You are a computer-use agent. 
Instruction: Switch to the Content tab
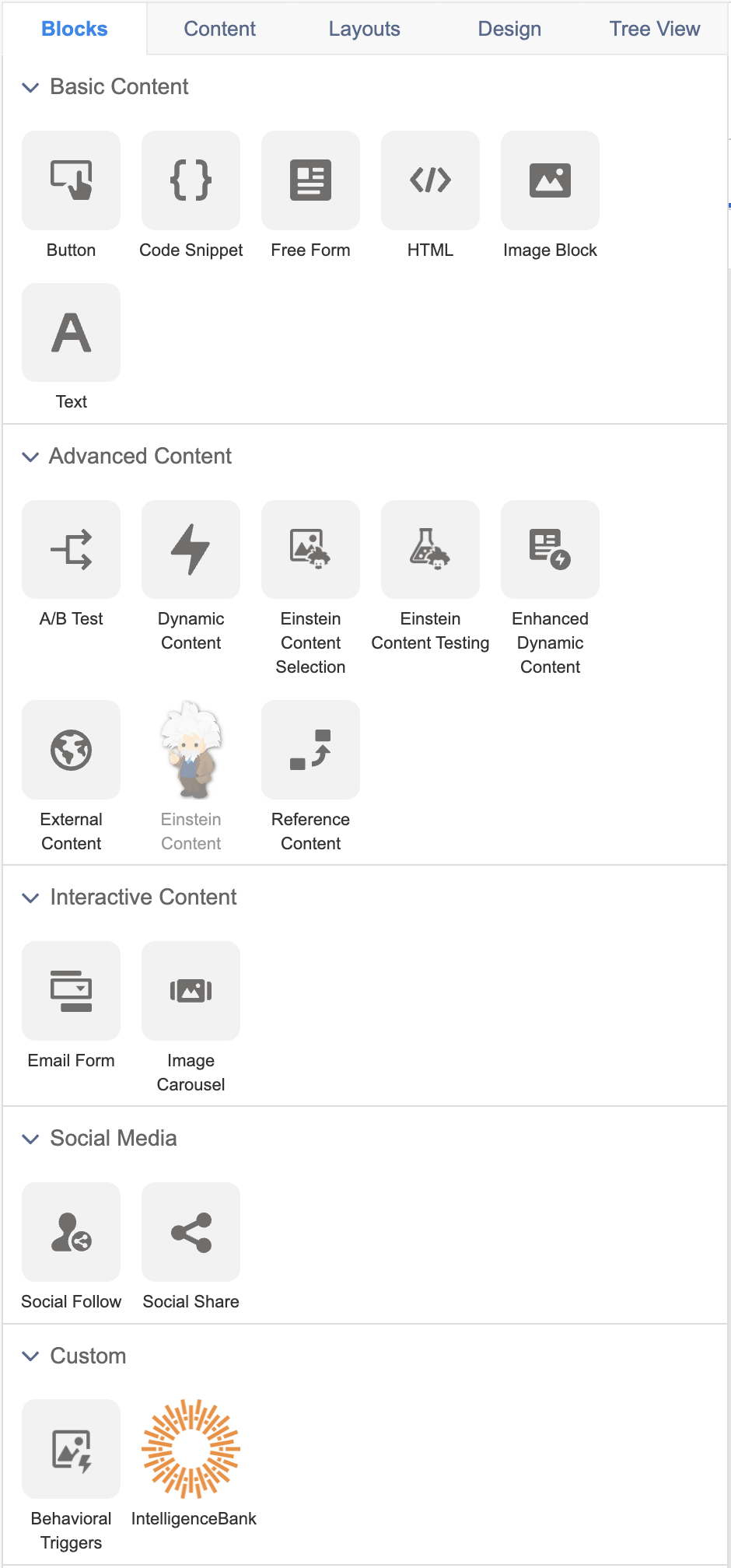(219, 29)
